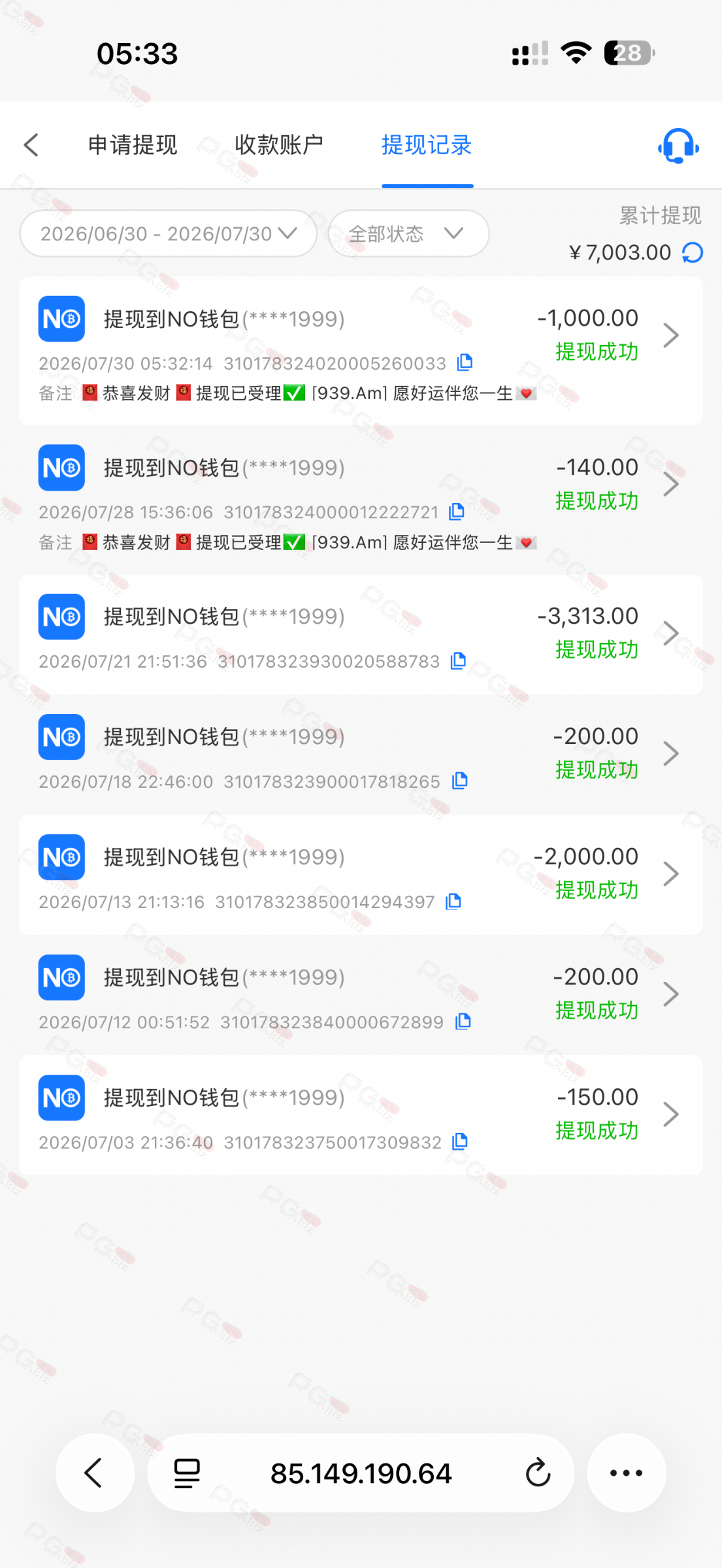Open the -2,000.00 withdrawal record
This screenshot has height=1568, width=722.
(361, 875)
